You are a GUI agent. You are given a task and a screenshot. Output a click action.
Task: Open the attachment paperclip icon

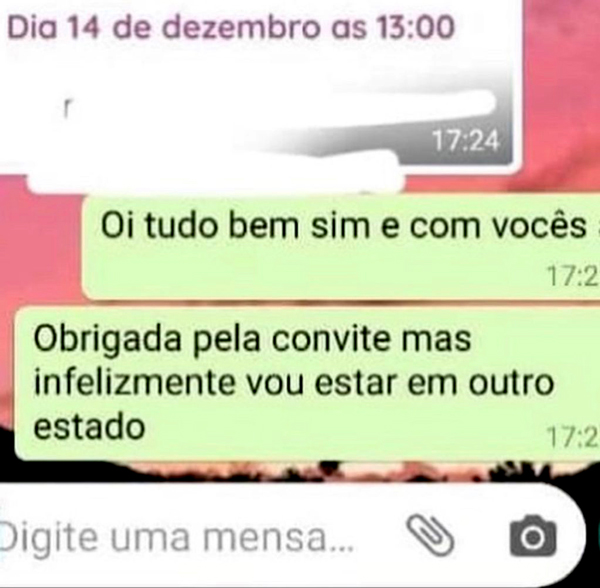click(x=432, y=537)
